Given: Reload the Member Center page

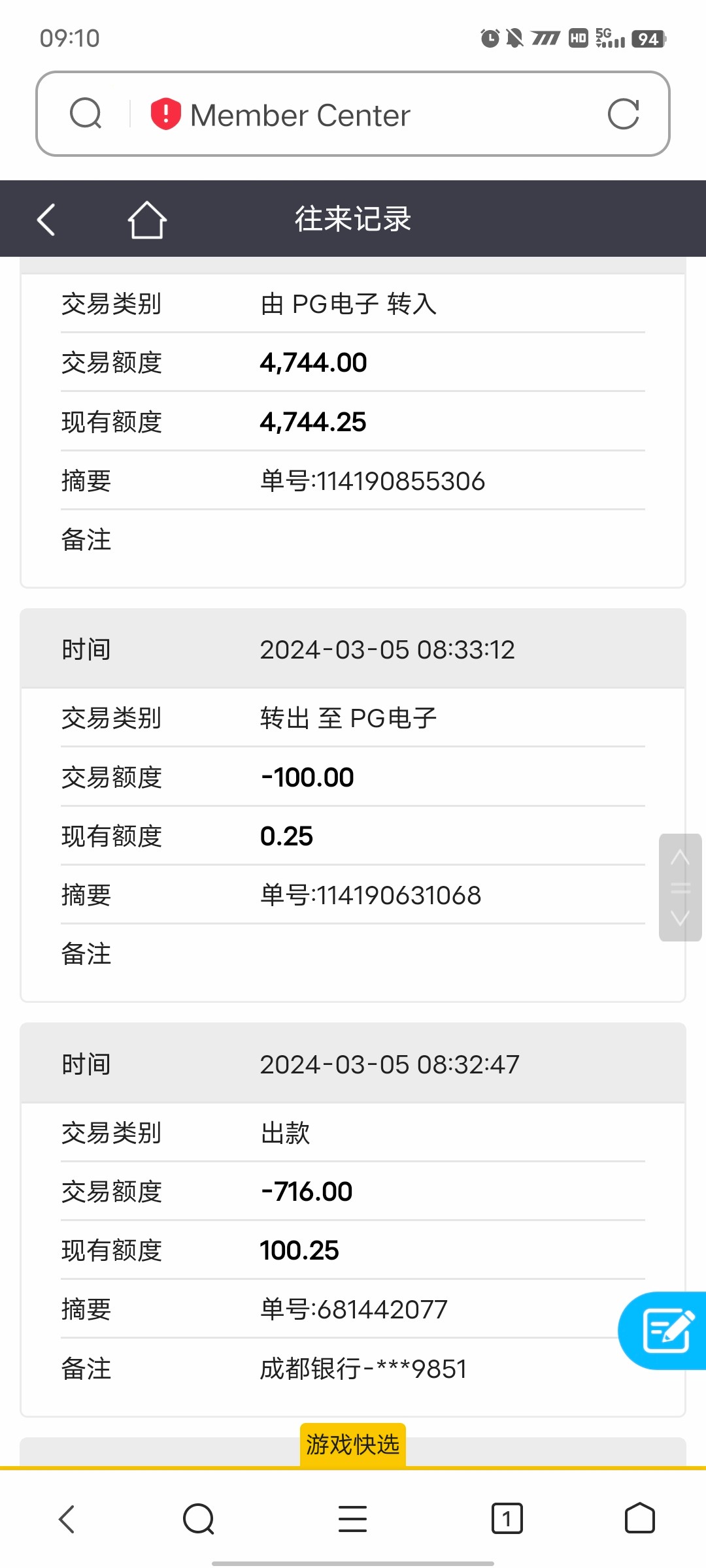Looking at the screenshot, I should [623, 114].
